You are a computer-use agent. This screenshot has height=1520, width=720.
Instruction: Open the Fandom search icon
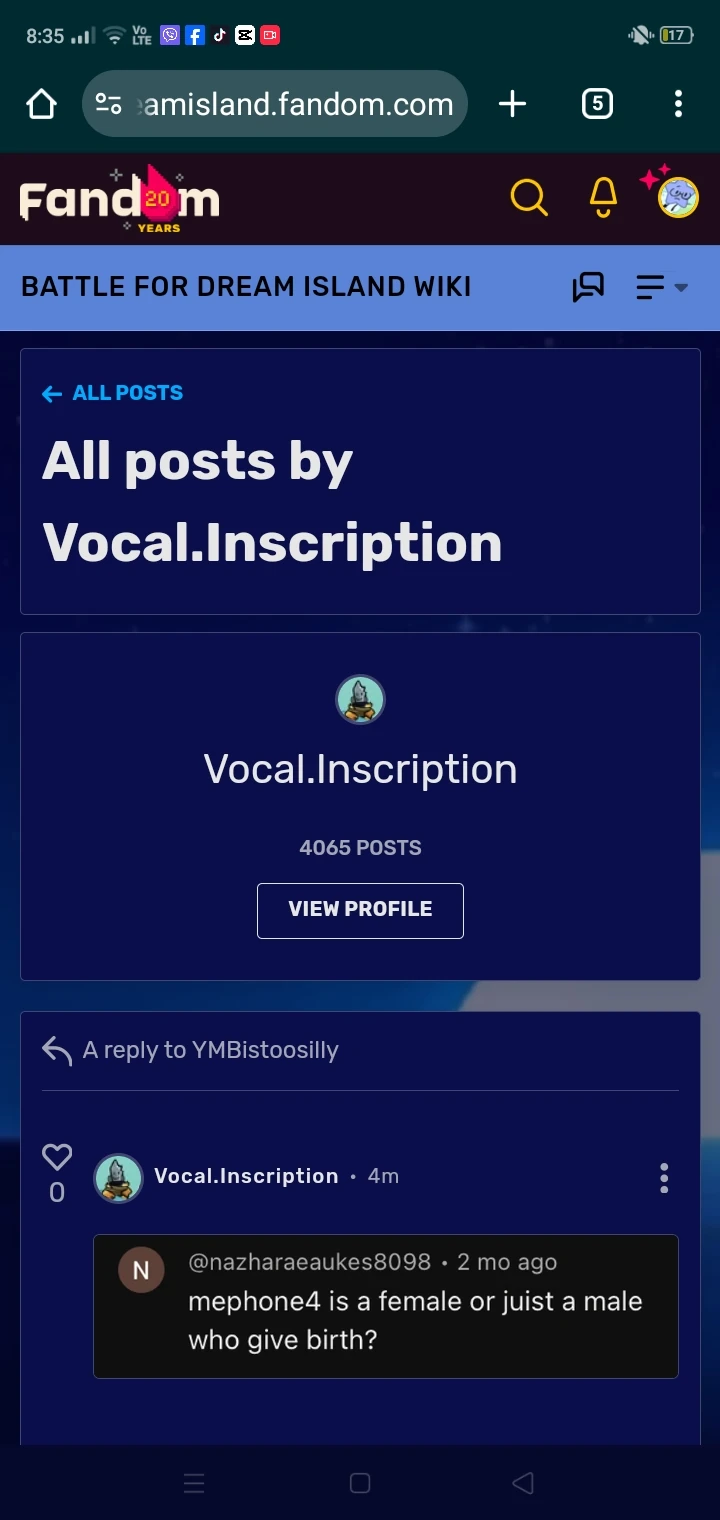click(528, 197)
